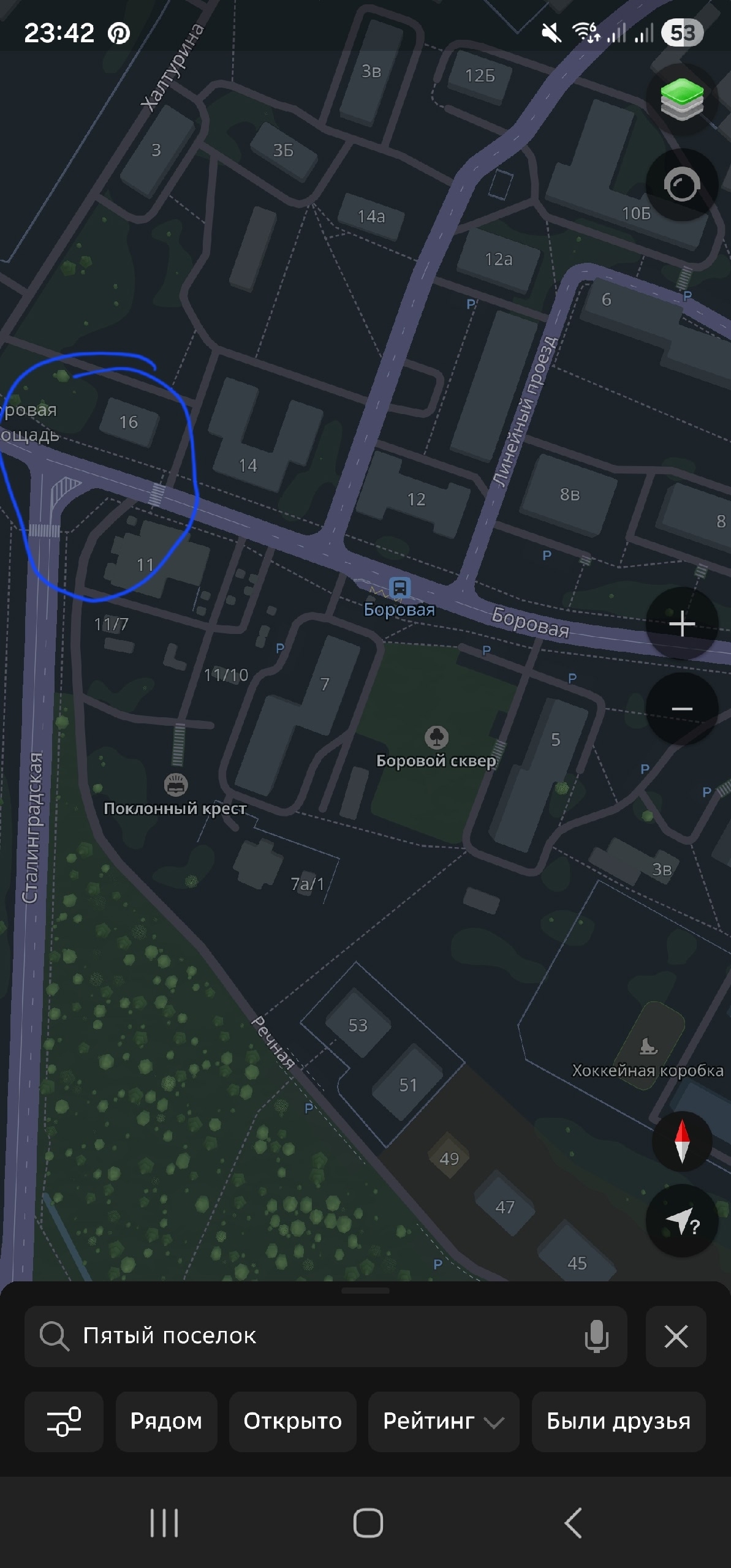Viewport: 731px width, 1568px height.
Task: Apply the «Открыто» filter chip
Action: click(x=292, y=1421)
